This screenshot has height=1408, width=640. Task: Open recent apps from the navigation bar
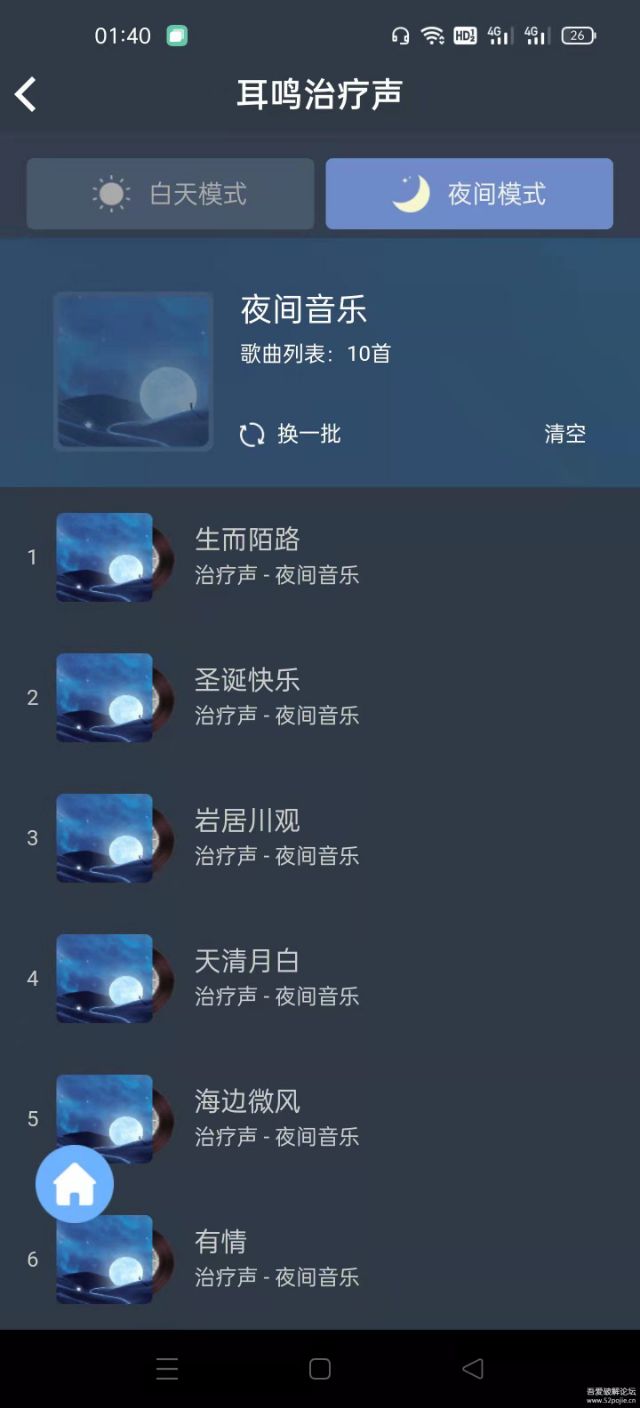(x=167, y=1369)
